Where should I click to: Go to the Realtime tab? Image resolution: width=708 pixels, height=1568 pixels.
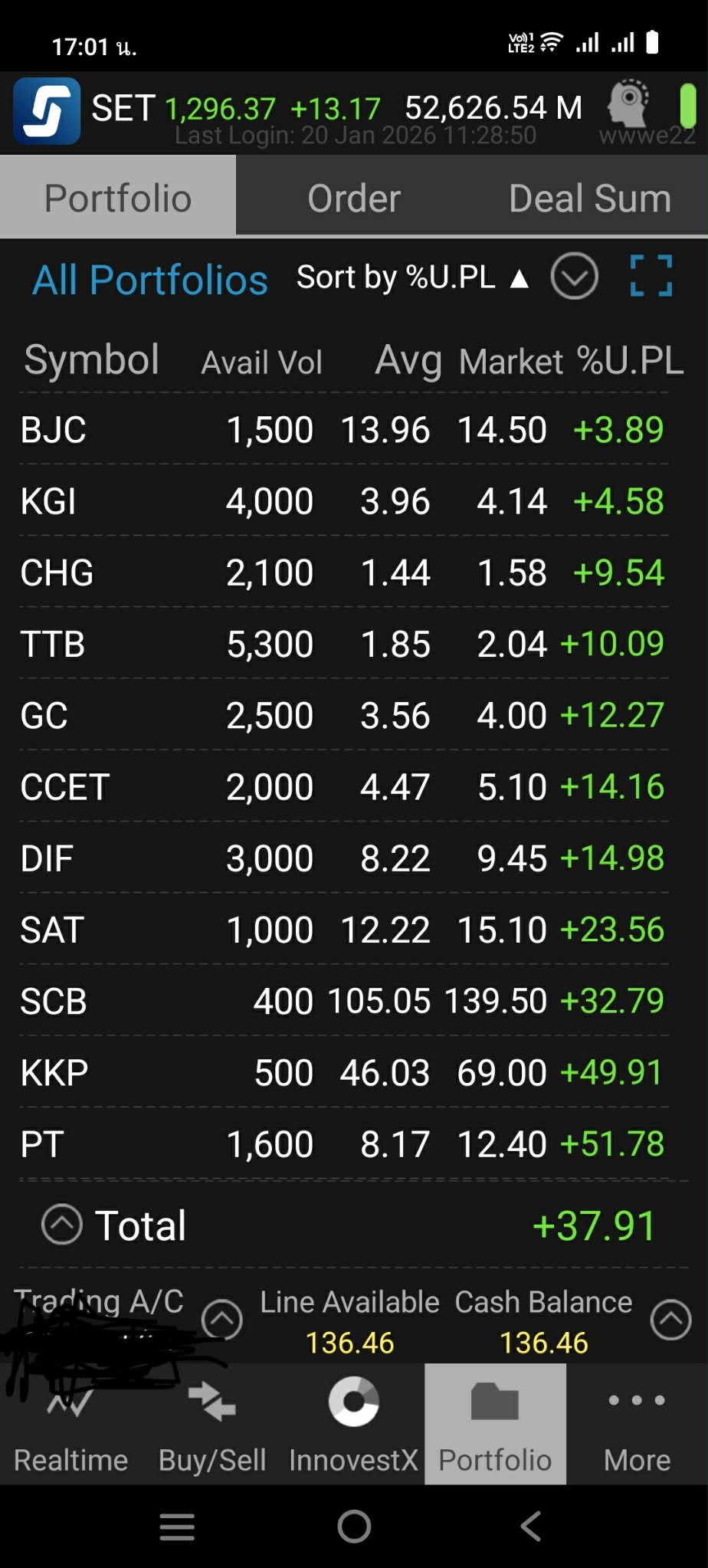(70, 1427)
